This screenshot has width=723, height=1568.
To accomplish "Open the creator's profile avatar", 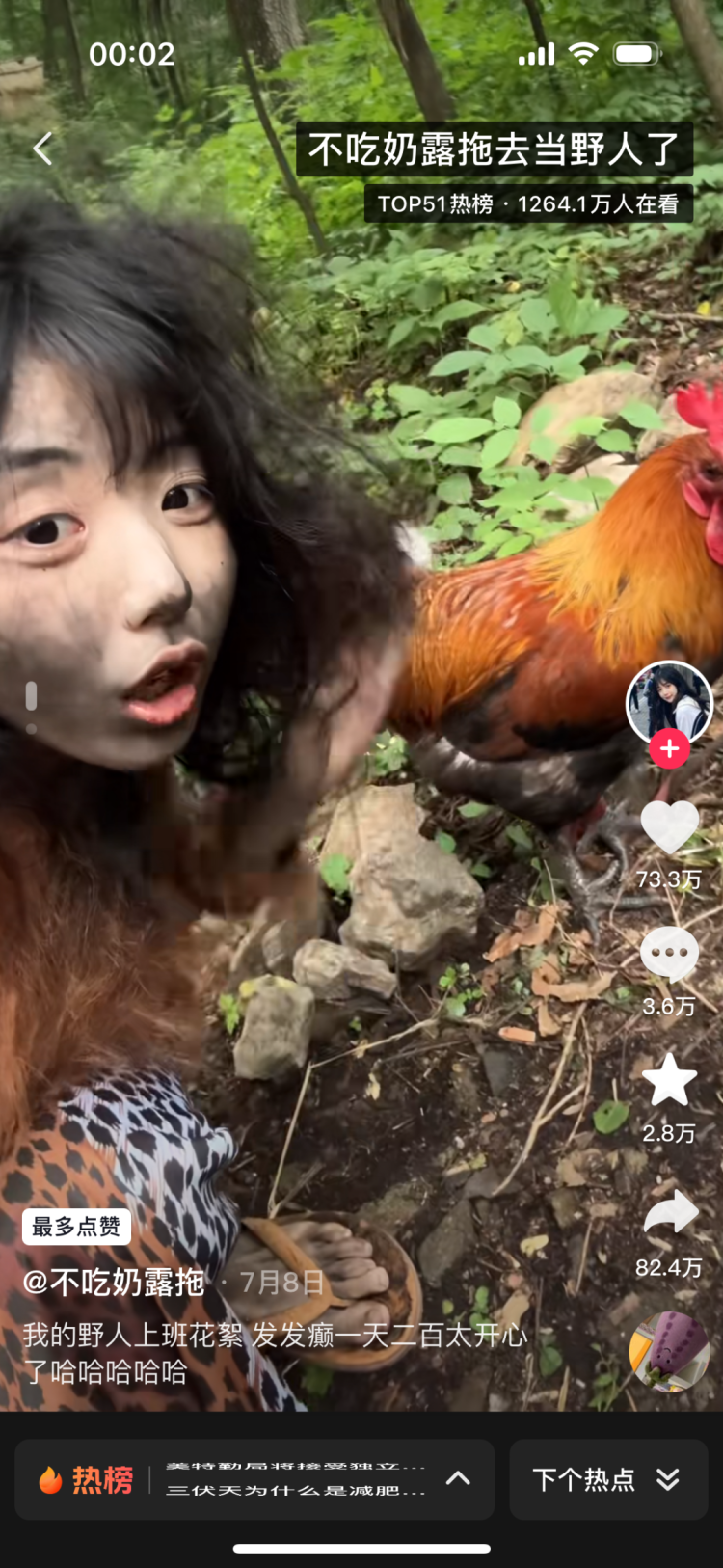I will pos(669,704).
